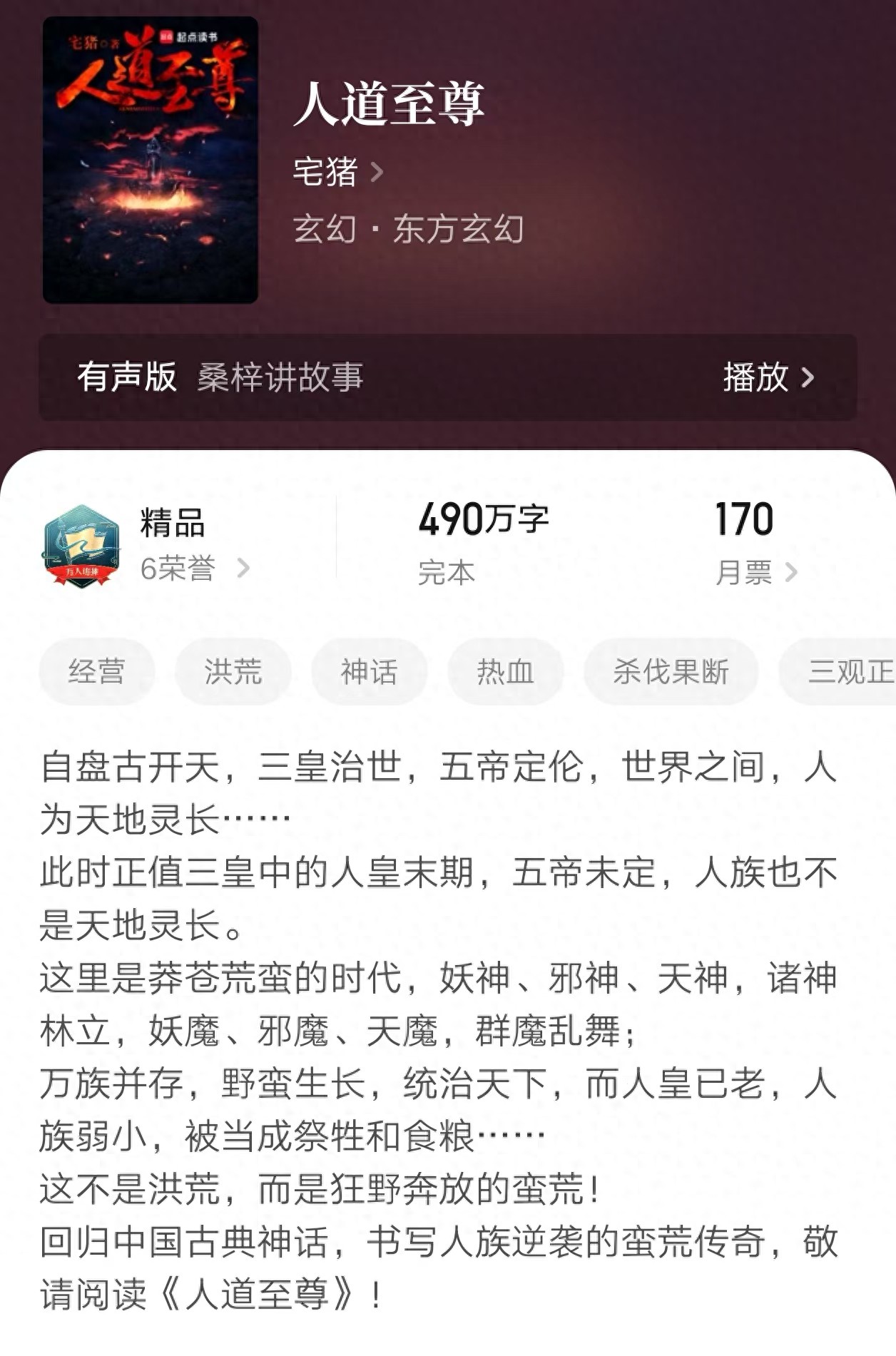View the 月票 monthly tickets
This screenshot has height=1356, width=896.
click(x=755, y=572)
